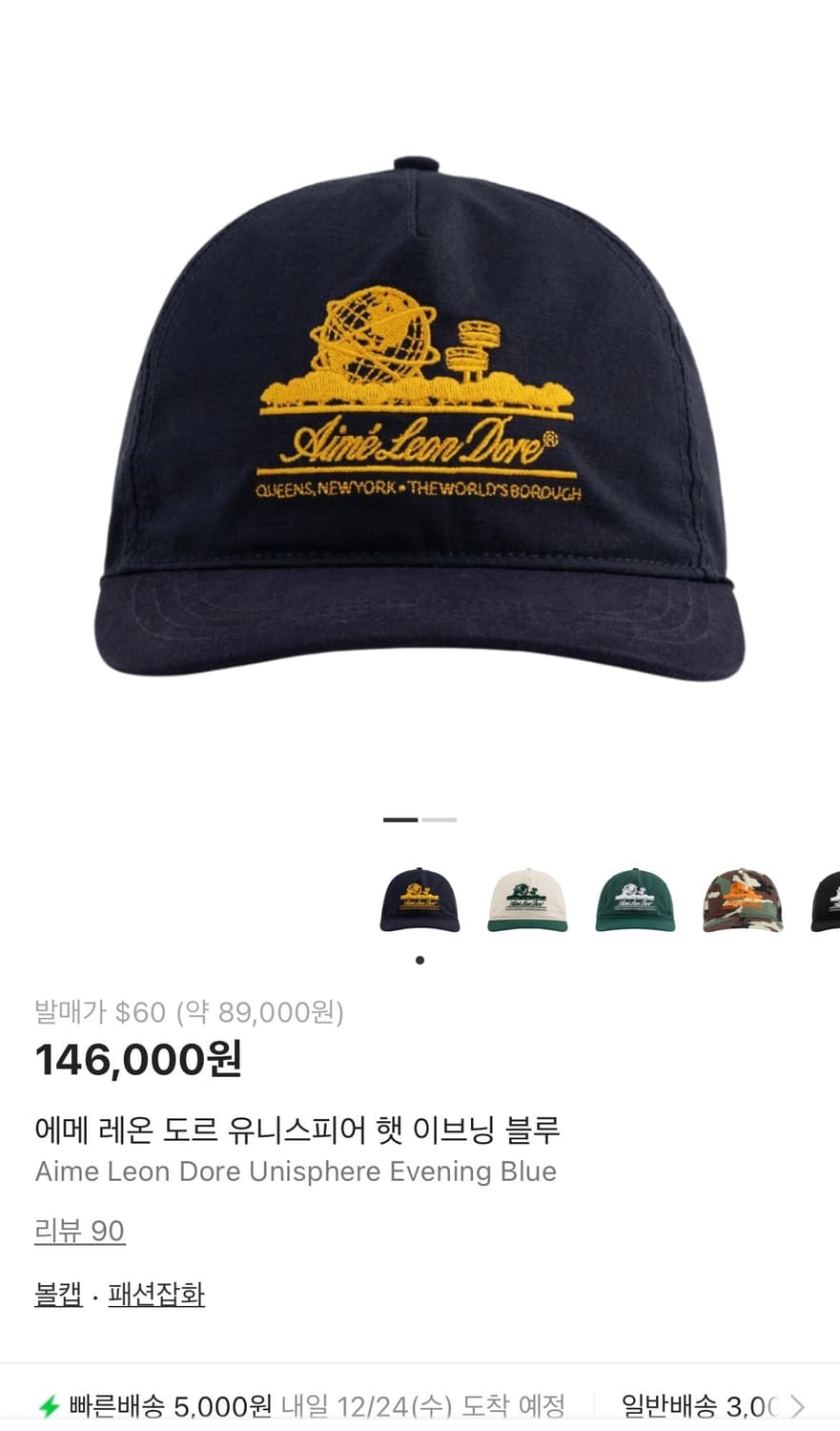Click the Aime Leon Dore Unisphere product title
The width and height of the screenshot is (840, 1431).
297,1172
